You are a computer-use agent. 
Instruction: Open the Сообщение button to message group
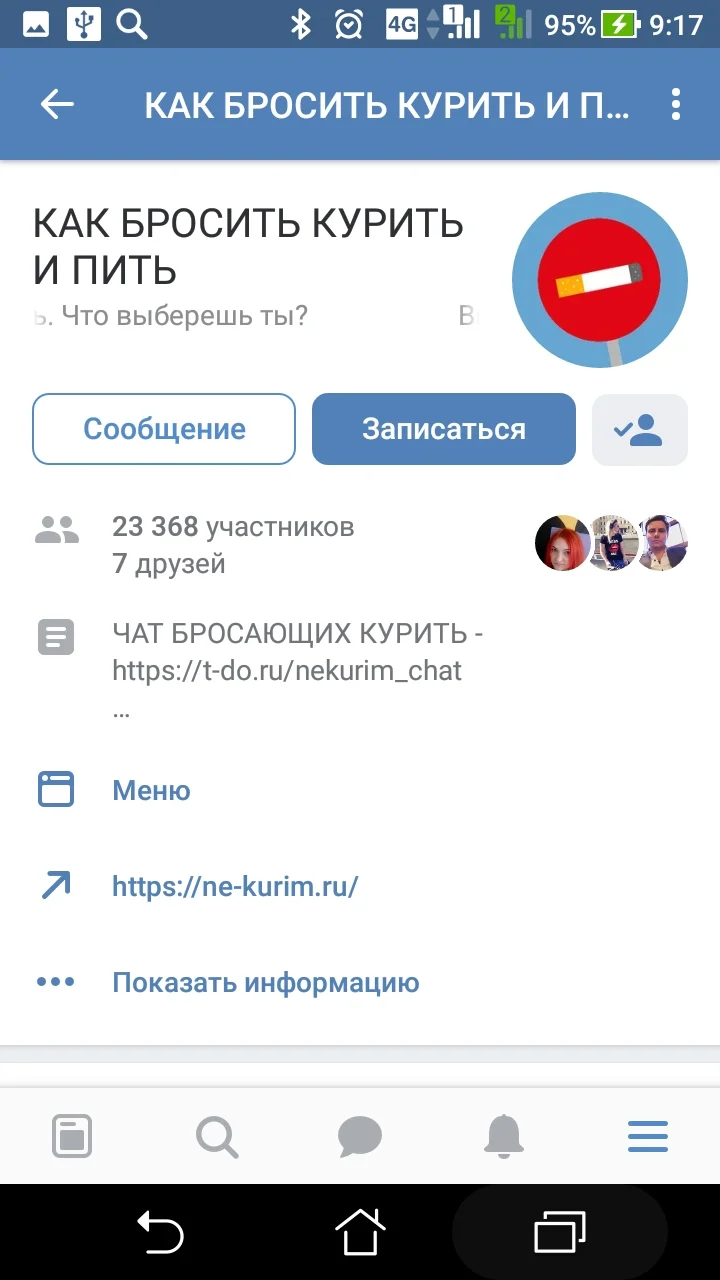pos(163,429)
